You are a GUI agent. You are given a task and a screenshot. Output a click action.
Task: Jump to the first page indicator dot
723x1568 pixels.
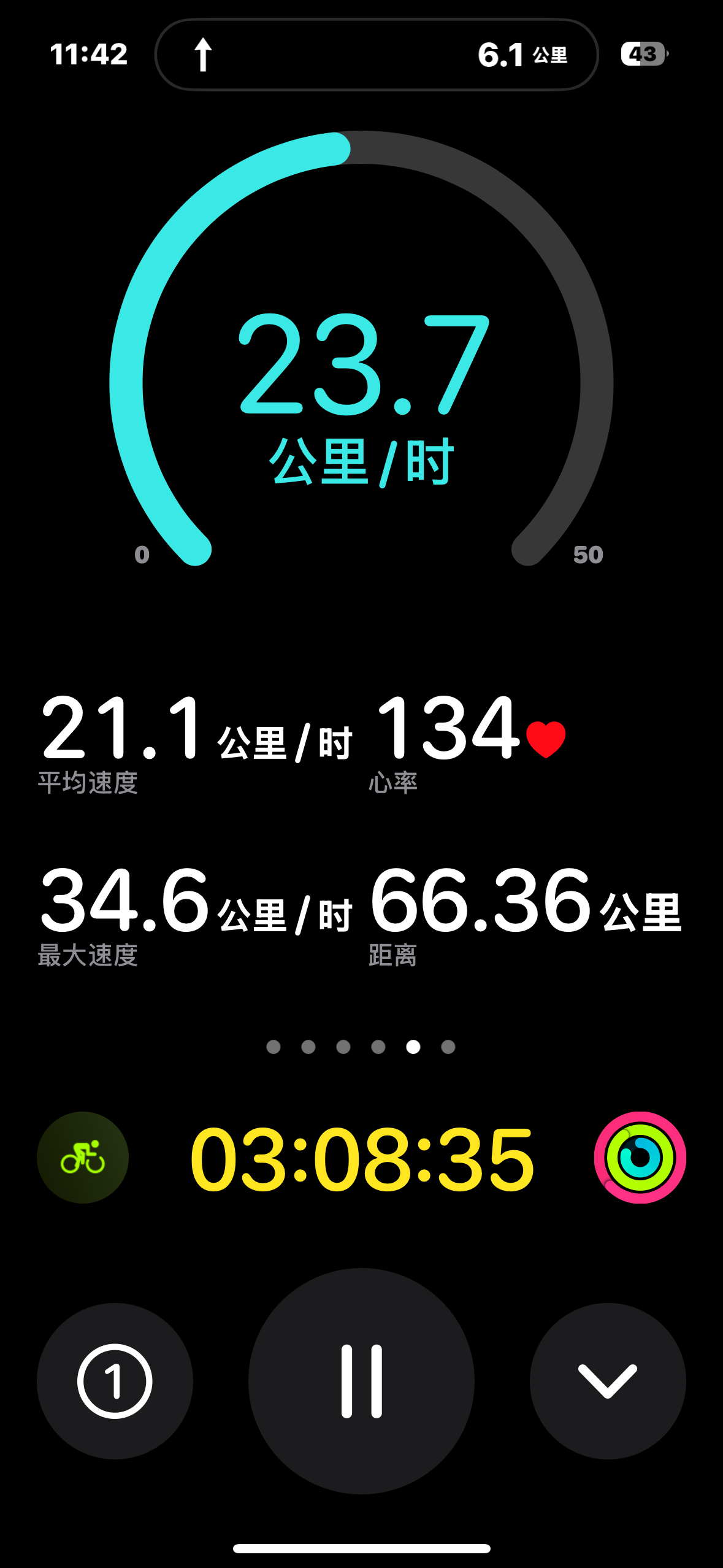274,1047
